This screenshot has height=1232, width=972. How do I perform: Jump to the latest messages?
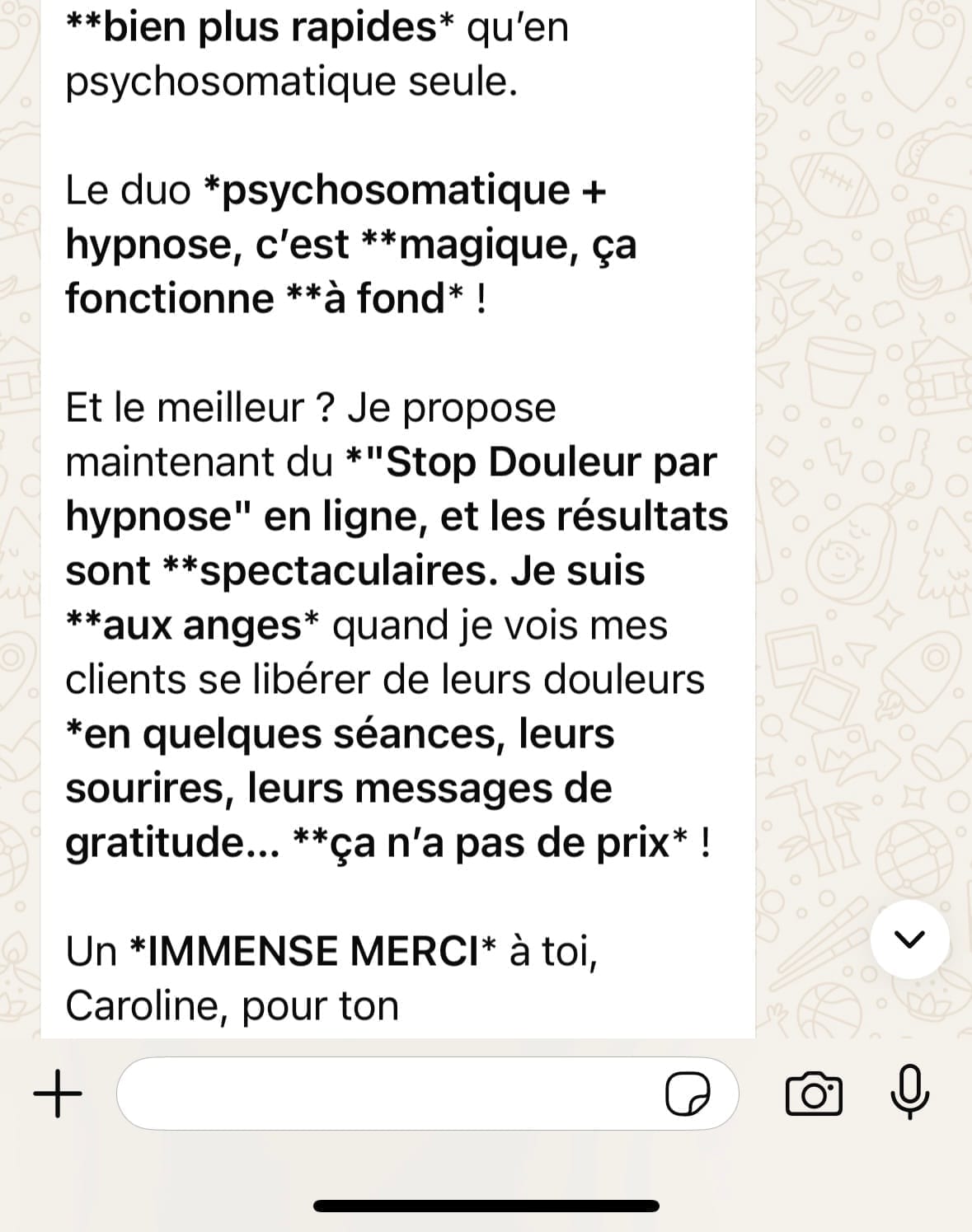tap(909, 939)
